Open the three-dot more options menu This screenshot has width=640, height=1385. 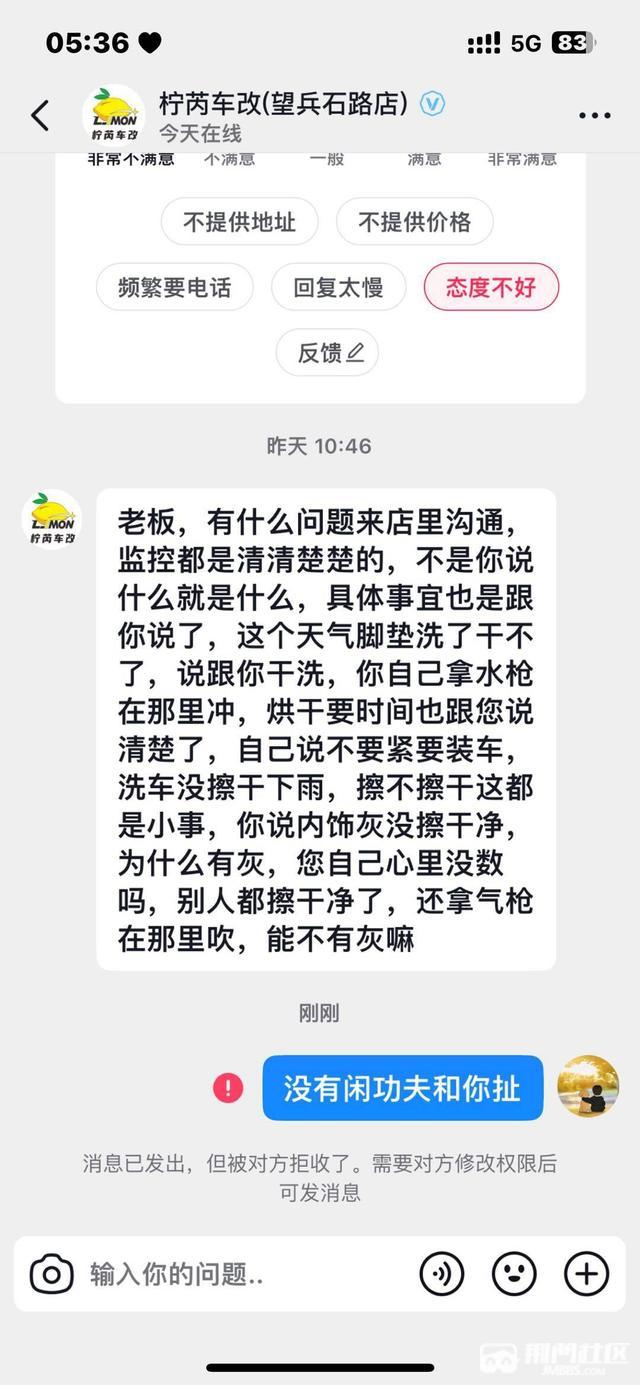click(x=594, y=115)
